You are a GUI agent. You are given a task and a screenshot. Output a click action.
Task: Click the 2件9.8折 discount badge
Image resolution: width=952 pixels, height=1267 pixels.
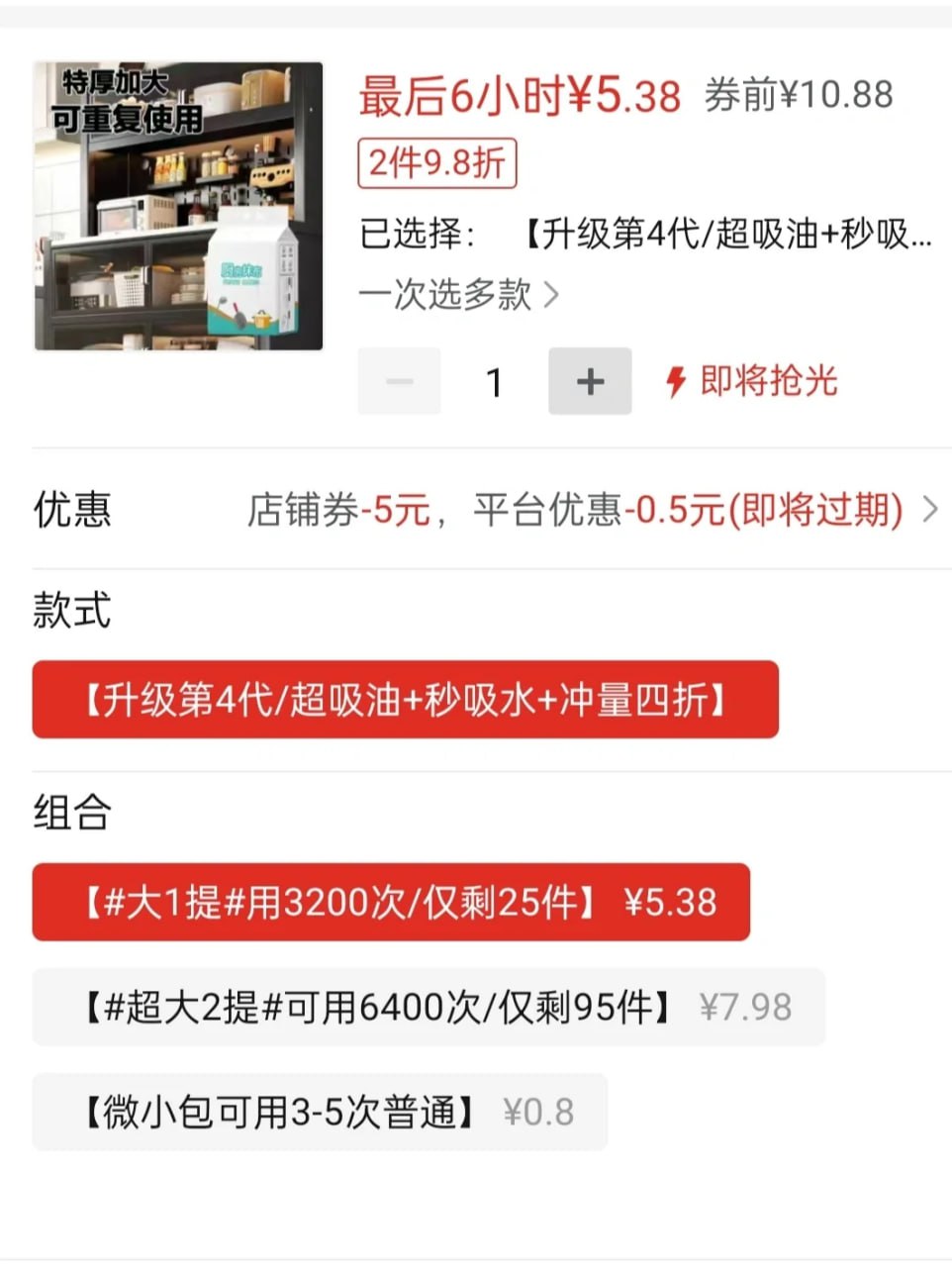pos(438,163)
